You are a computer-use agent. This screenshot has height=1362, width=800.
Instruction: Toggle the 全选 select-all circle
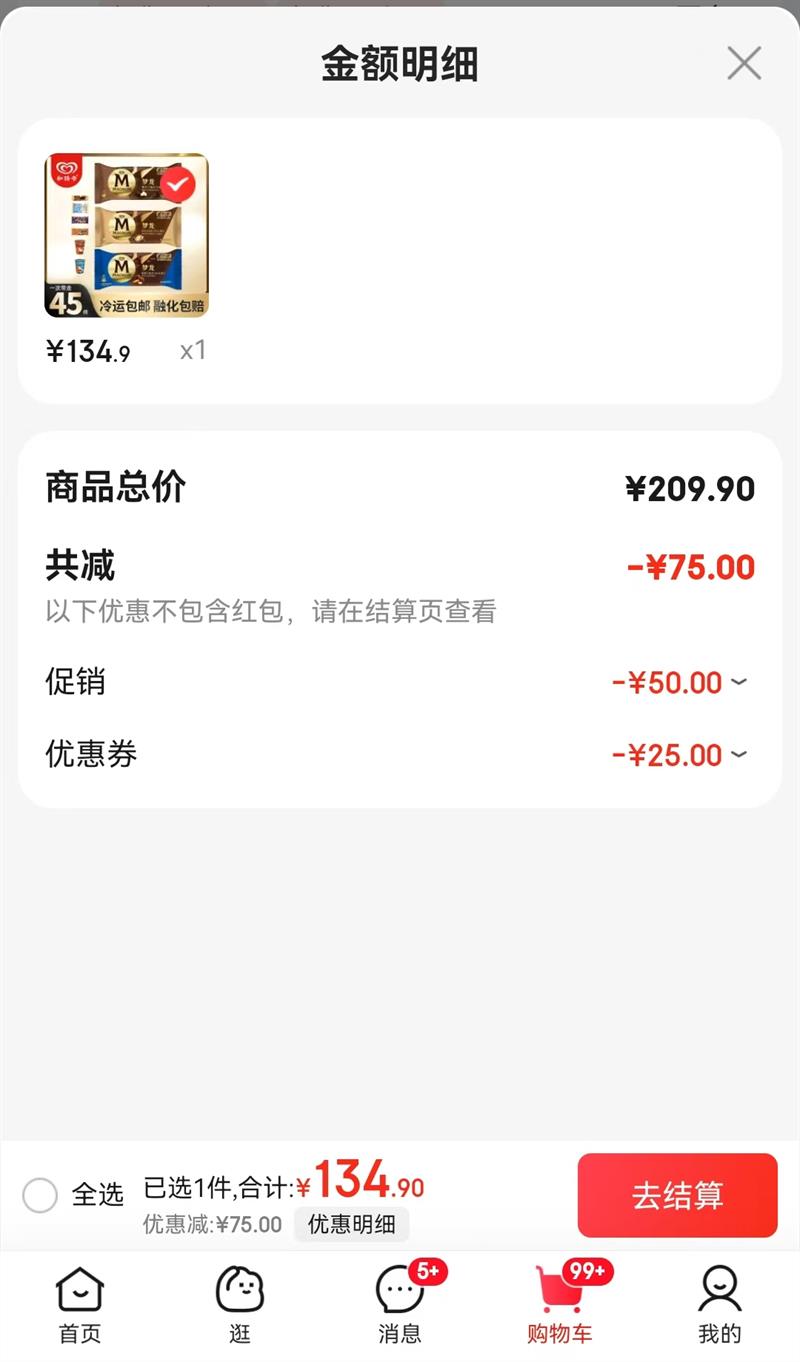coord(40,1196)
